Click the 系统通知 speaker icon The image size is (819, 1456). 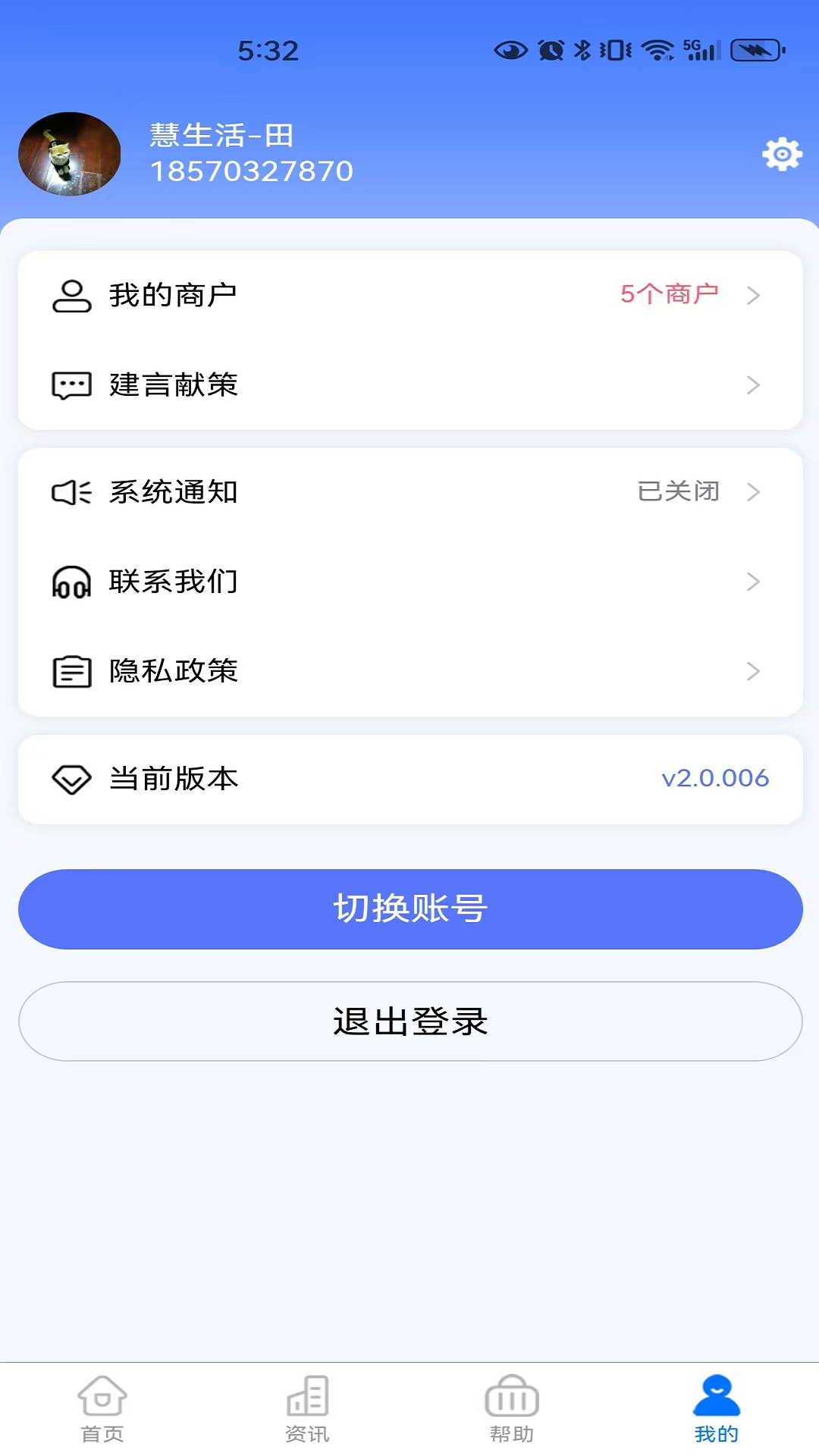click(x=71, y=491)
